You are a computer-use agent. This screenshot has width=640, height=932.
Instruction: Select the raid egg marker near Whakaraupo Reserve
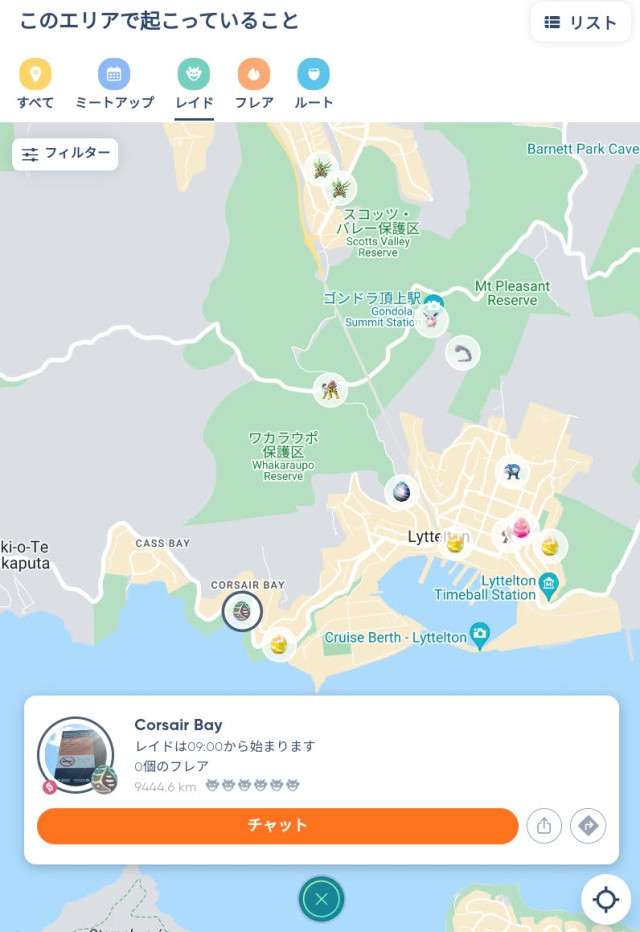(x=401, y=491)
